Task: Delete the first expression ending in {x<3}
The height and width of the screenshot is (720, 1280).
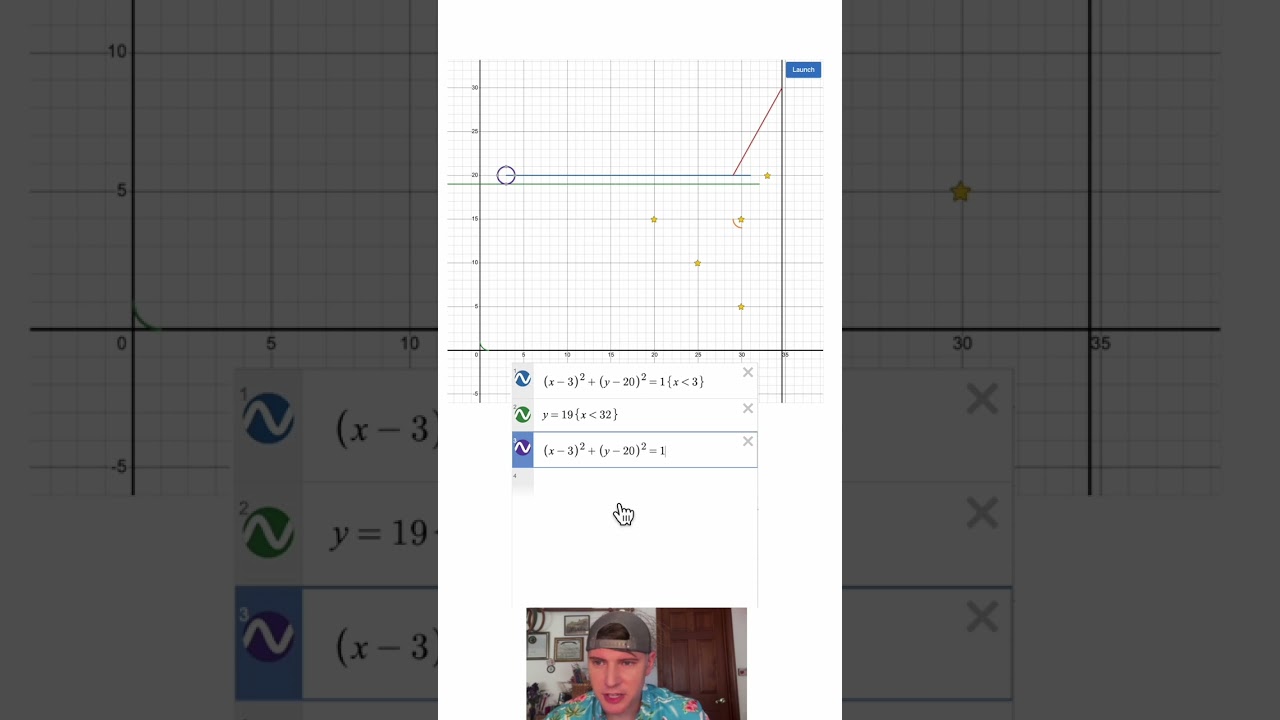Action: pos(747,373)
